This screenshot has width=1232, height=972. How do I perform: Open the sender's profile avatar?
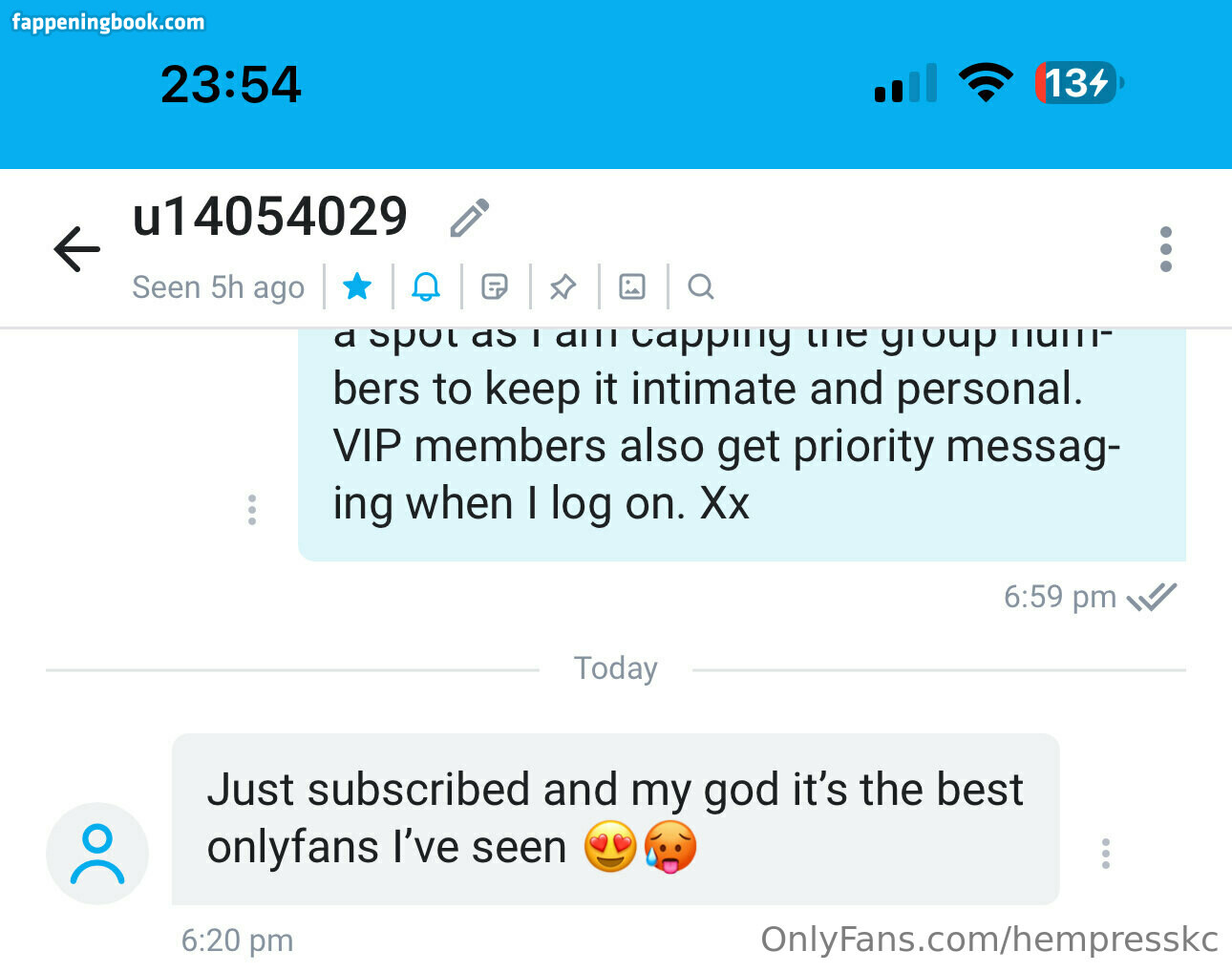point(97,853)
